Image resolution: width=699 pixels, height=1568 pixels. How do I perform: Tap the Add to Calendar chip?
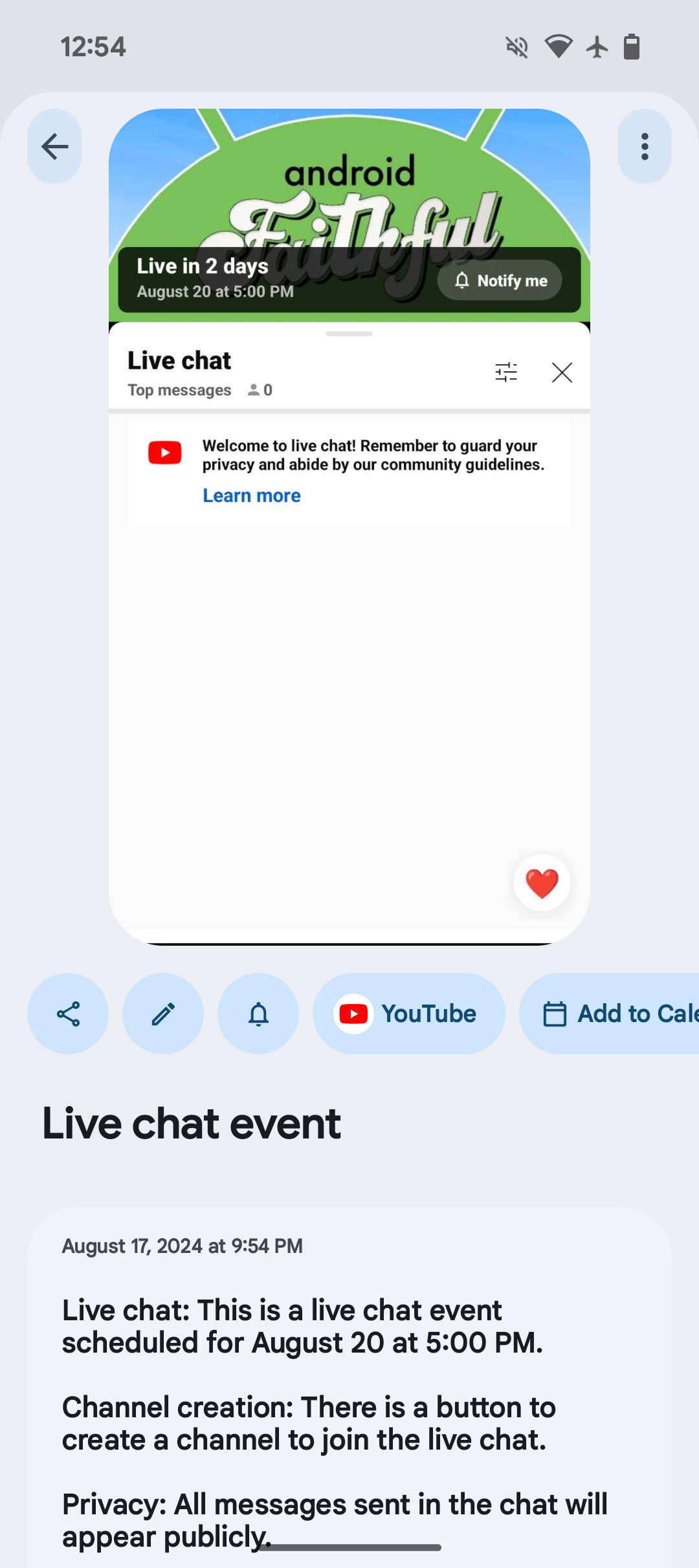(x=609, y=1014)
